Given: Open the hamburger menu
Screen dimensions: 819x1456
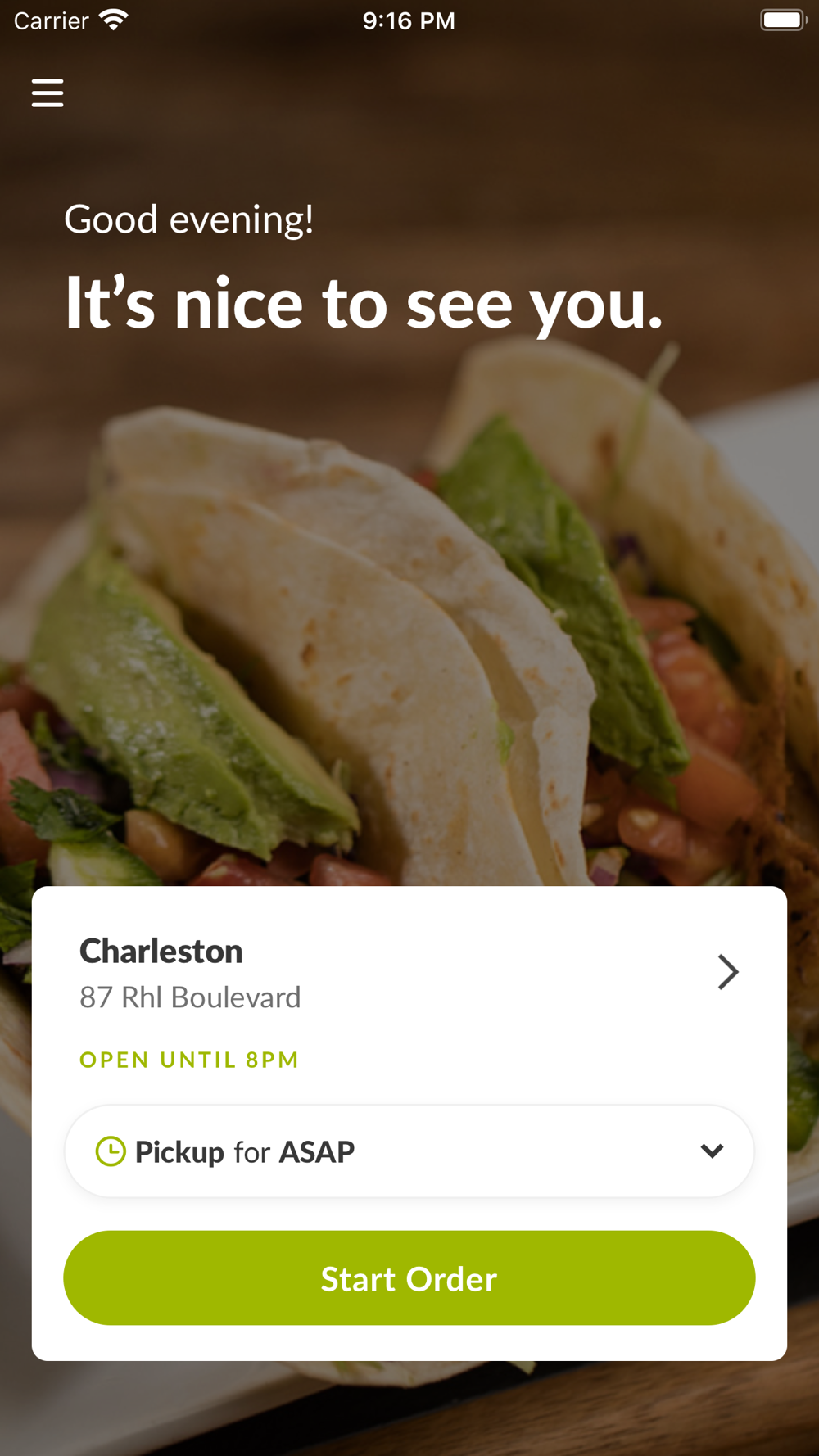Looking at the screenshot, I should [48, 93].
